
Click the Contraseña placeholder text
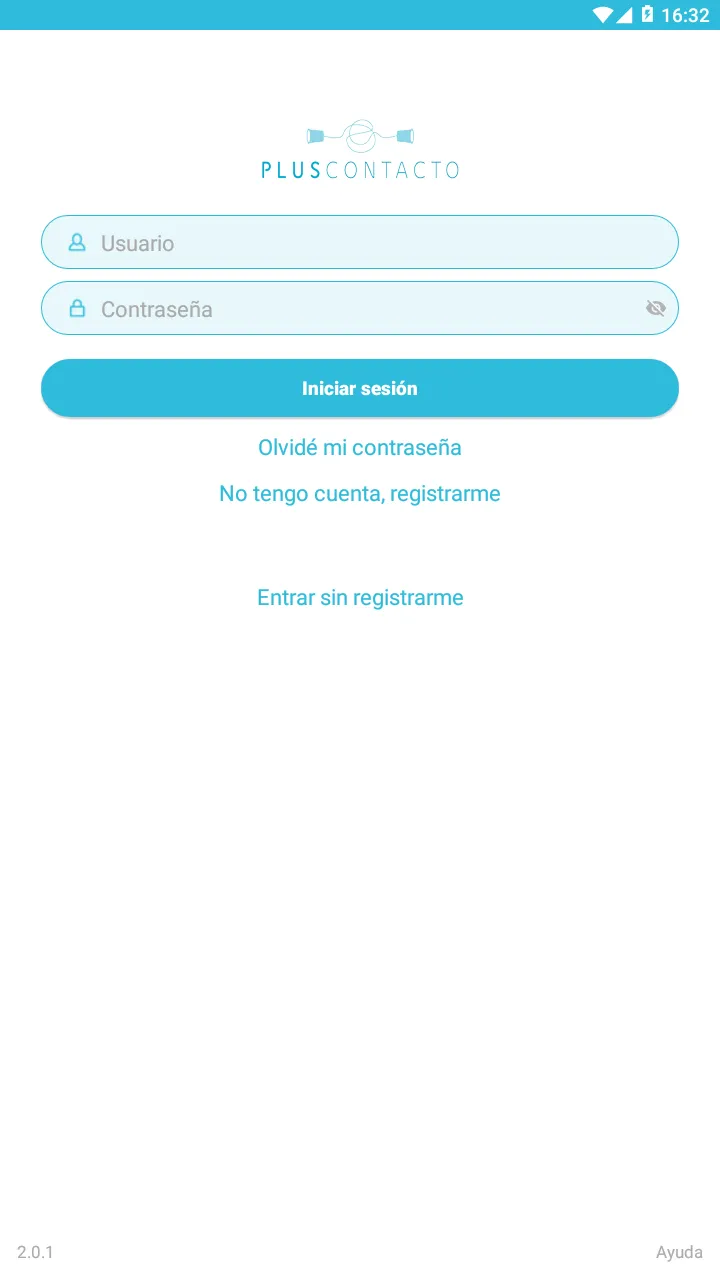tap(156, 309)
